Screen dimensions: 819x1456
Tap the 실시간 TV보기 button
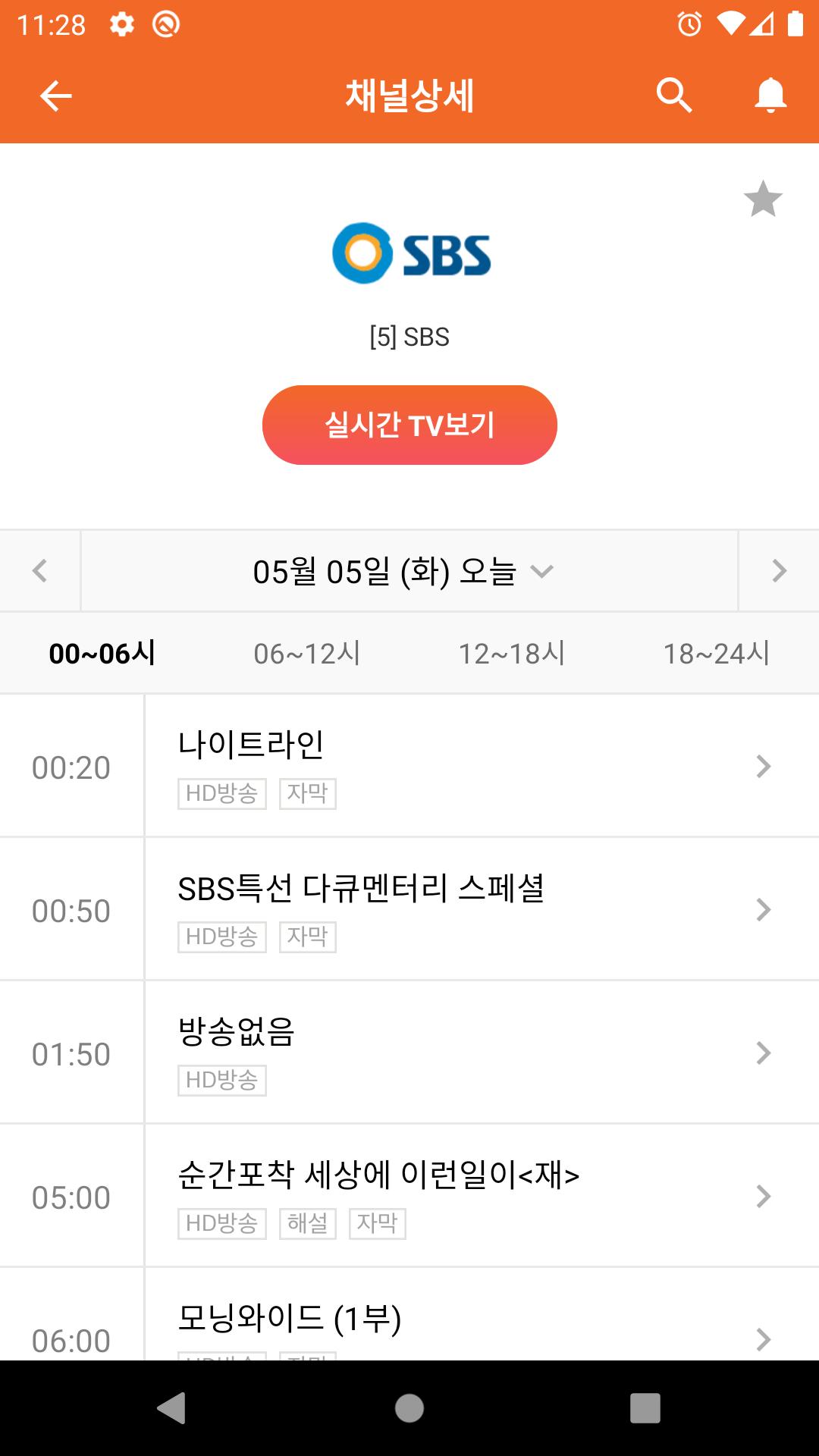coord(409,425)
